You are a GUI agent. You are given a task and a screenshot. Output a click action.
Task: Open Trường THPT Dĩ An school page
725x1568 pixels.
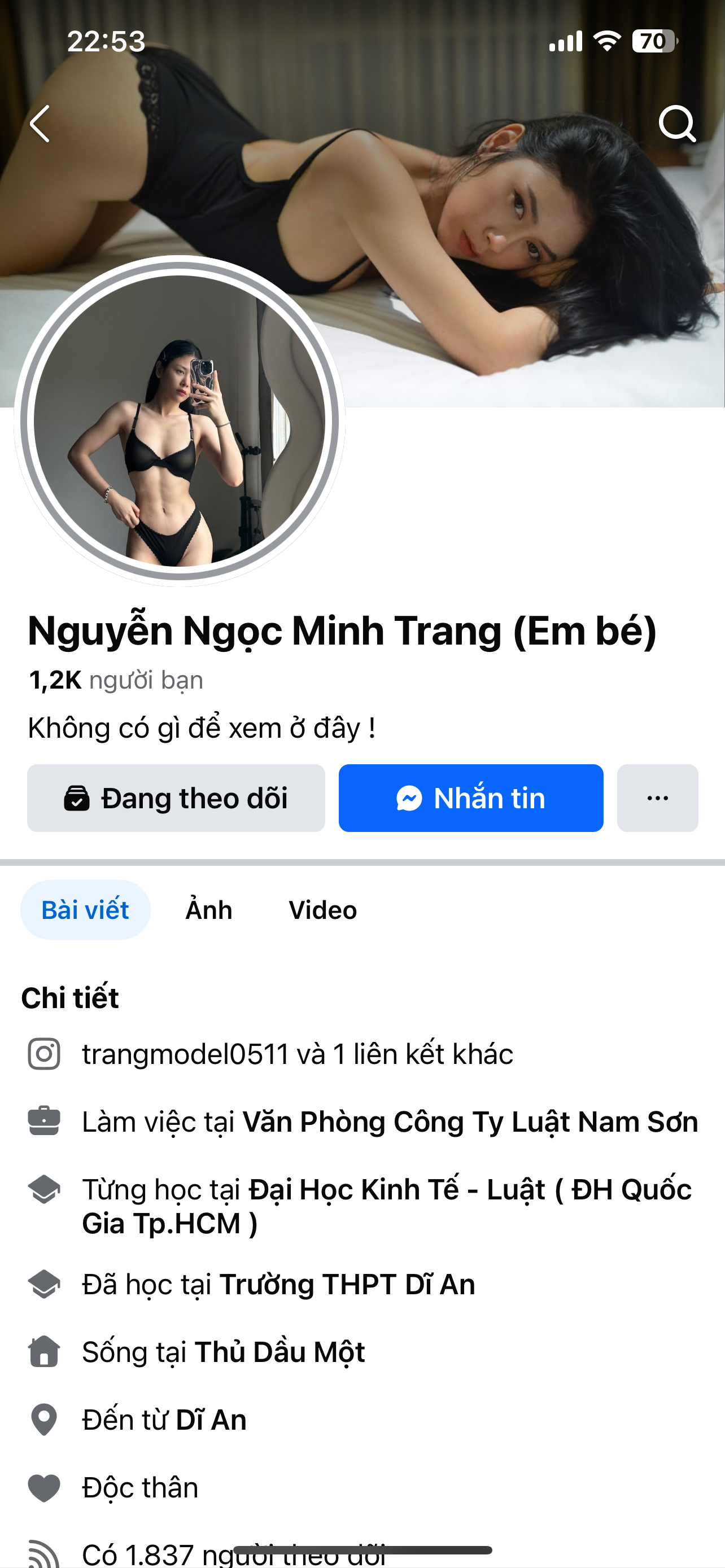click(347, 1284)
